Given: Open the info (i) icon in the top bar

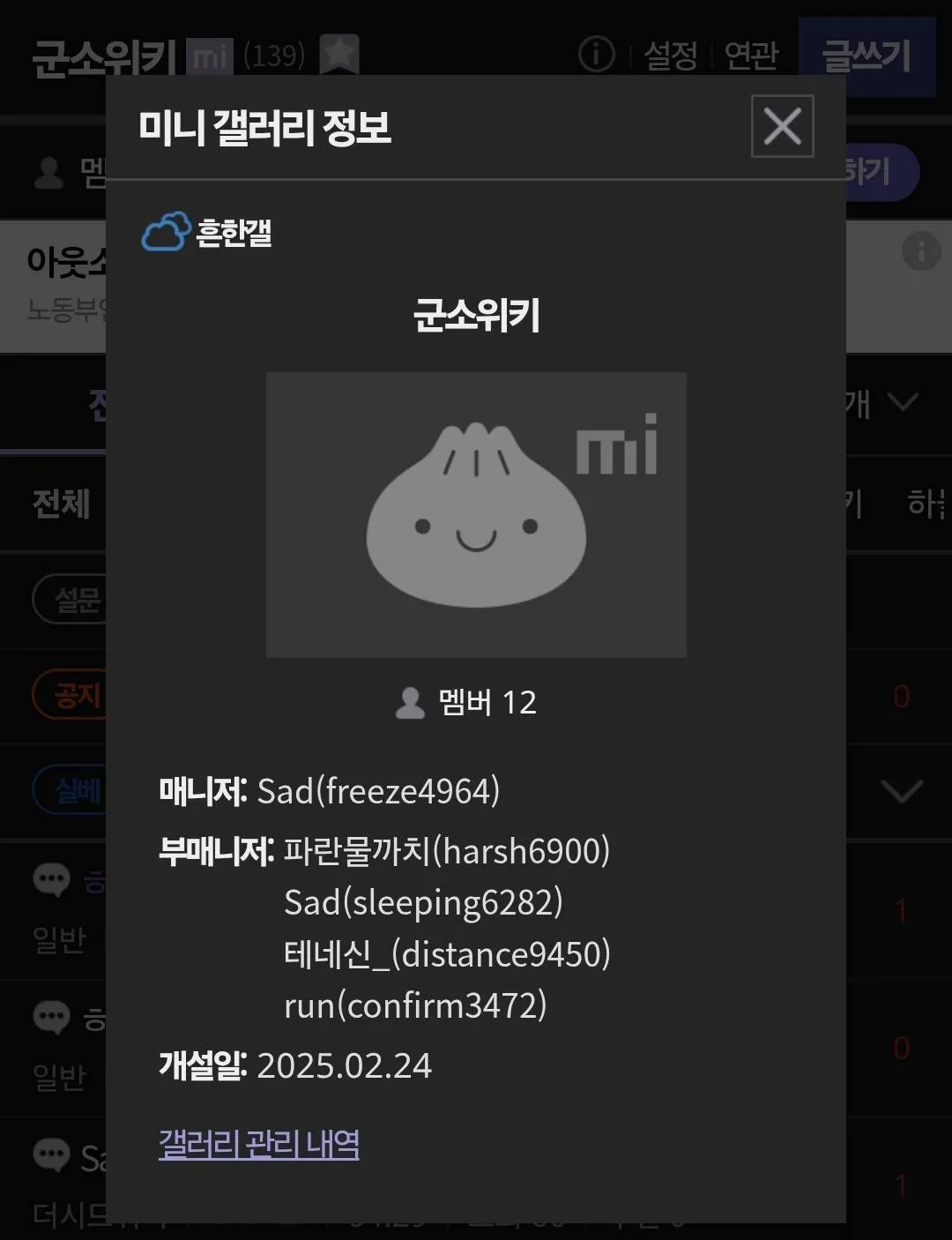Looking at the screenshot, I should [598, 55].
